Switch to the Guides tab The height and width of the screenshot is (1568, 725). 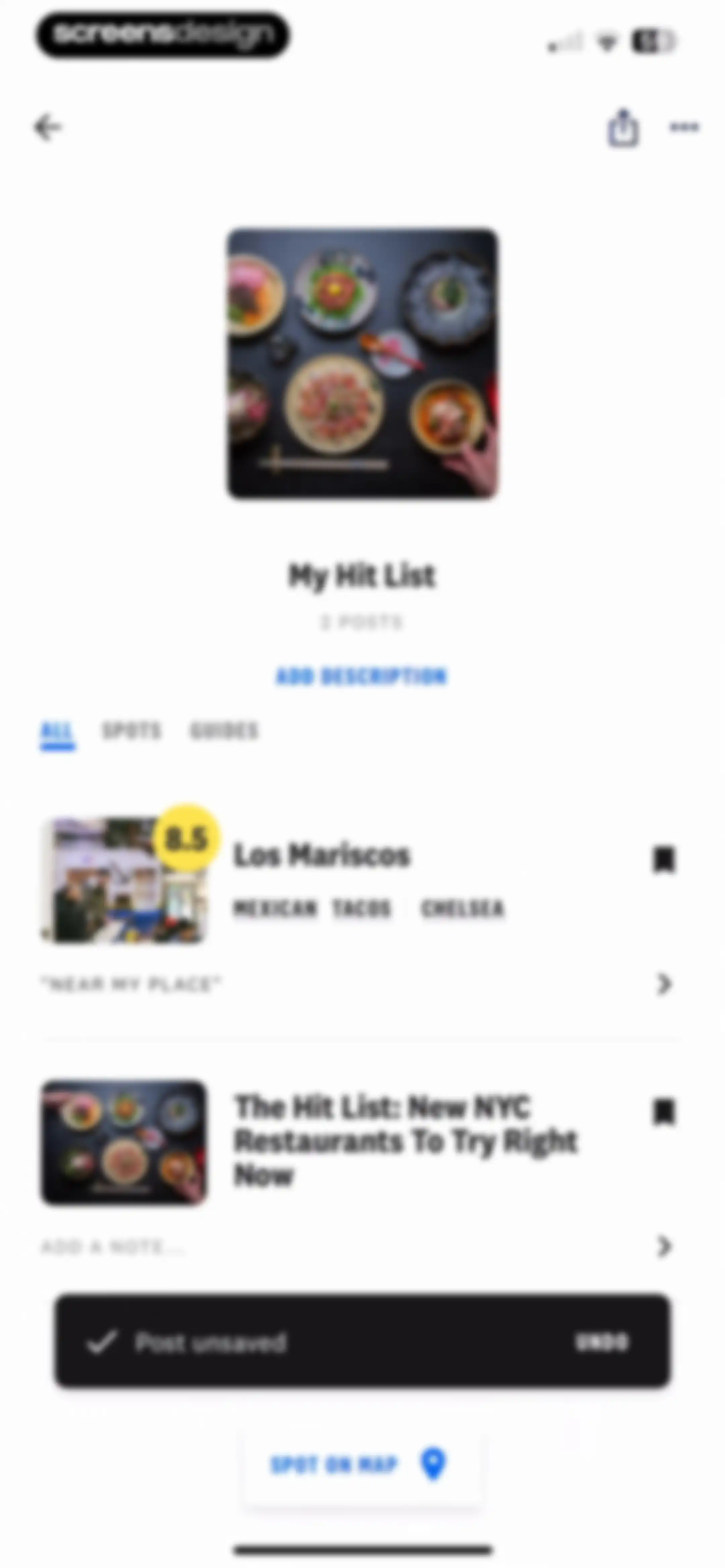point(225,730)
